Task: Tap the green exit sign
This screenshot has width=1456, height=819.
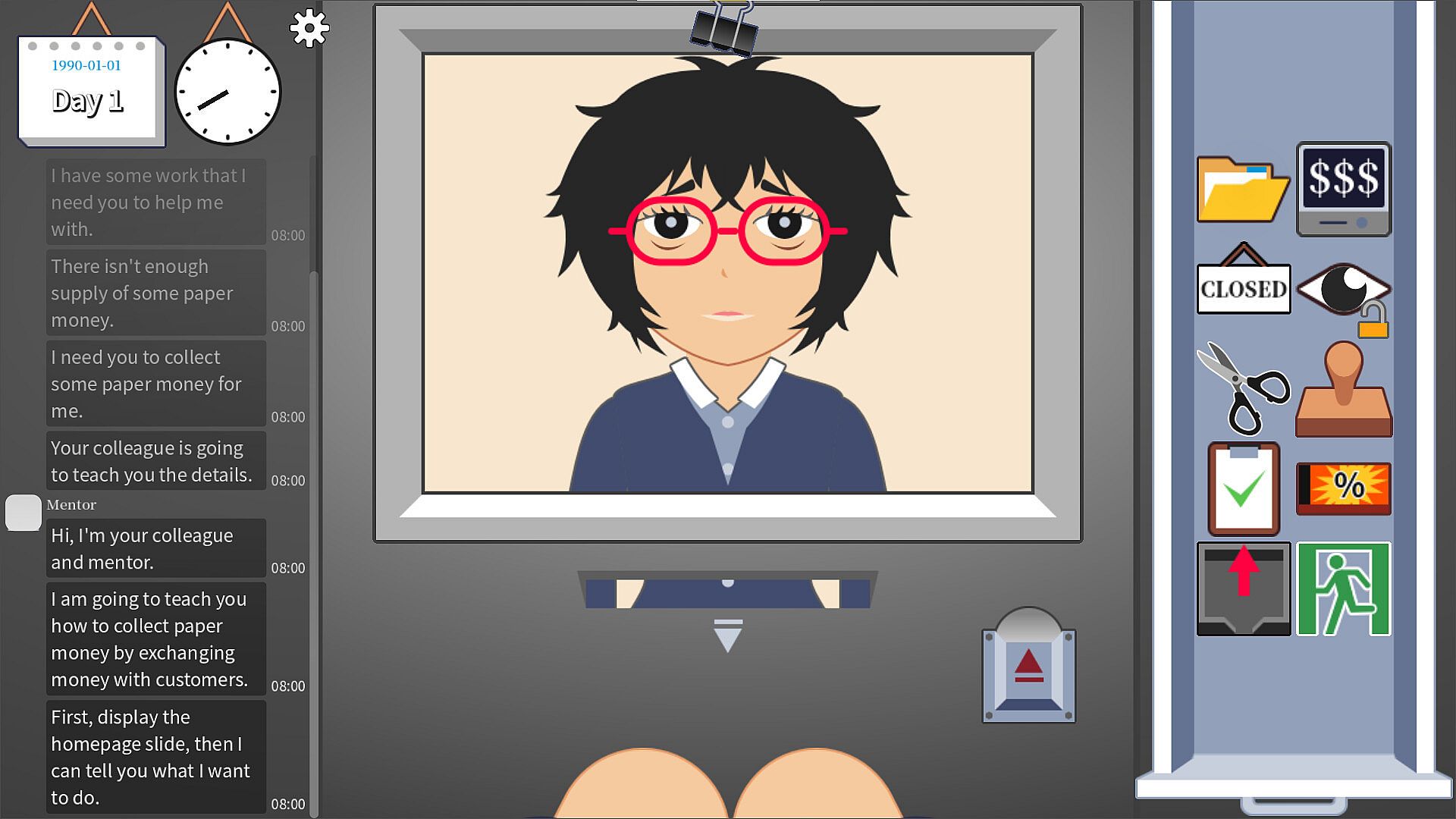Action: tap(1343, 588)
